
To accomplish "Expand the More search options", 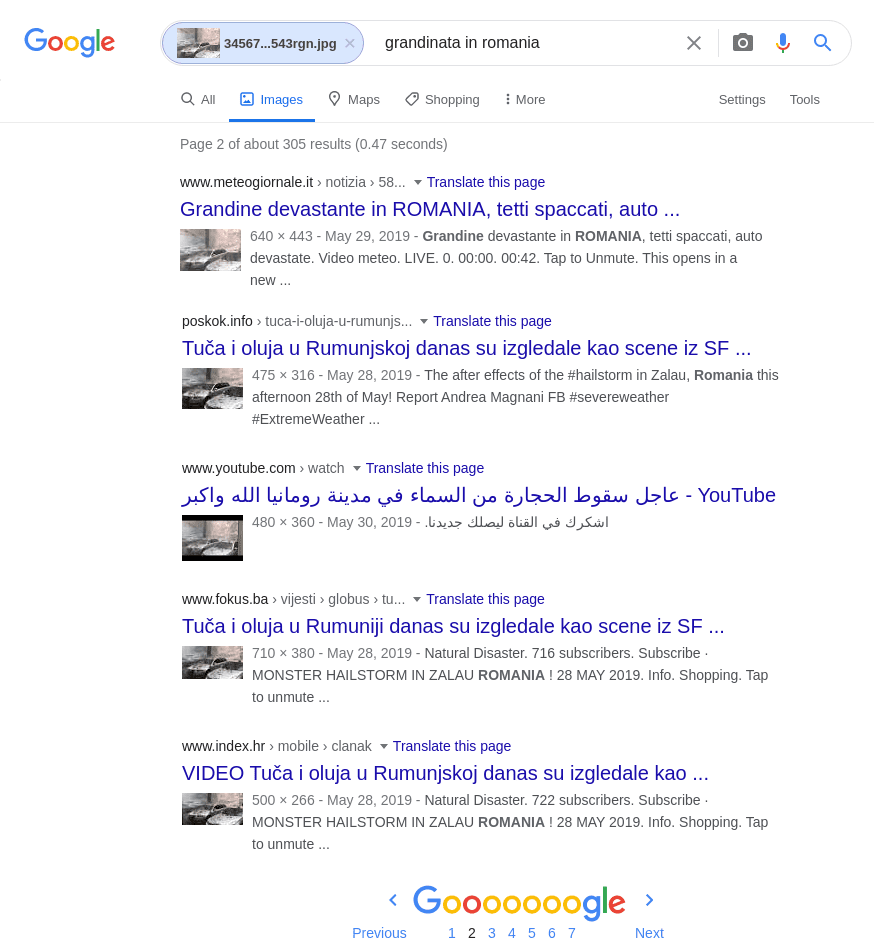I will point(525,99).
